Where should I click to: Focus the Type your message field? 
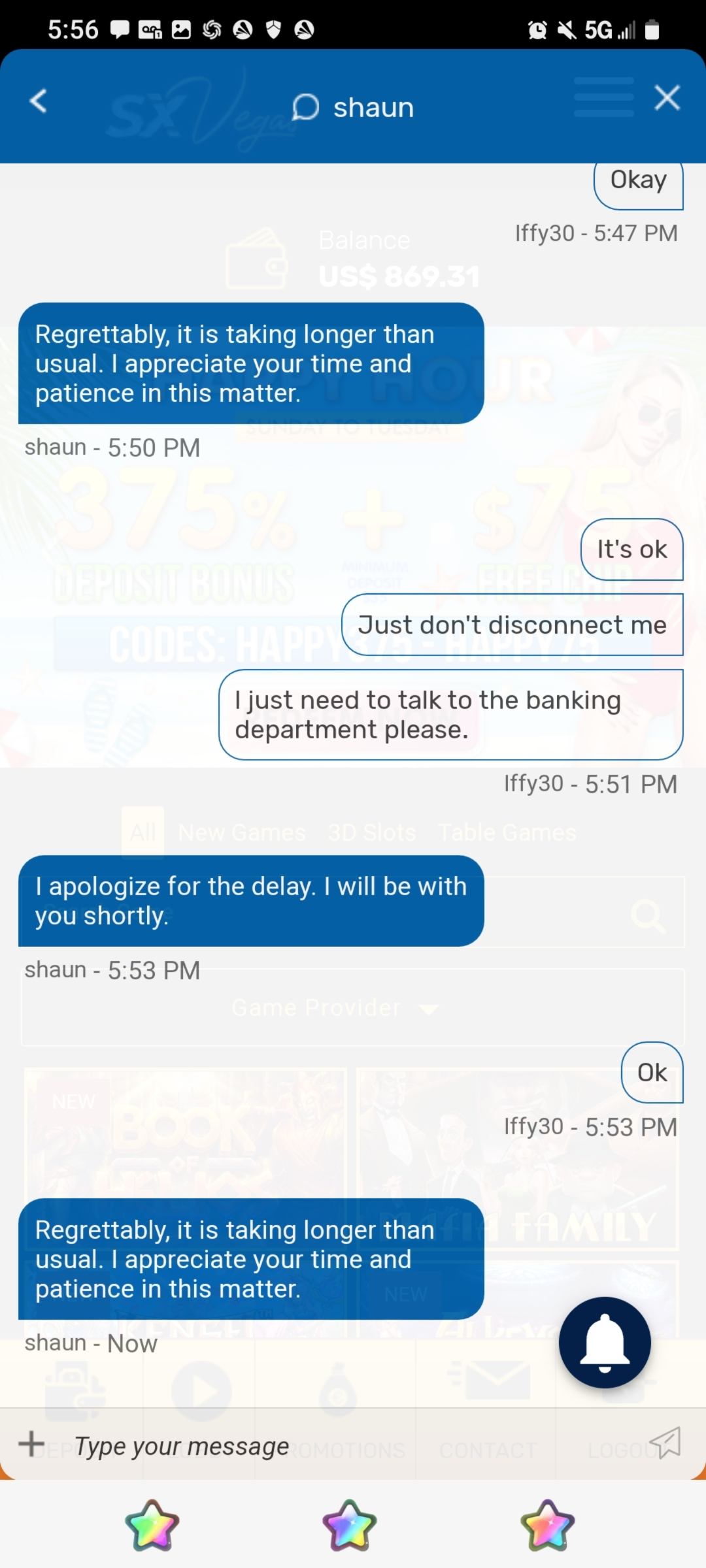327,1446
